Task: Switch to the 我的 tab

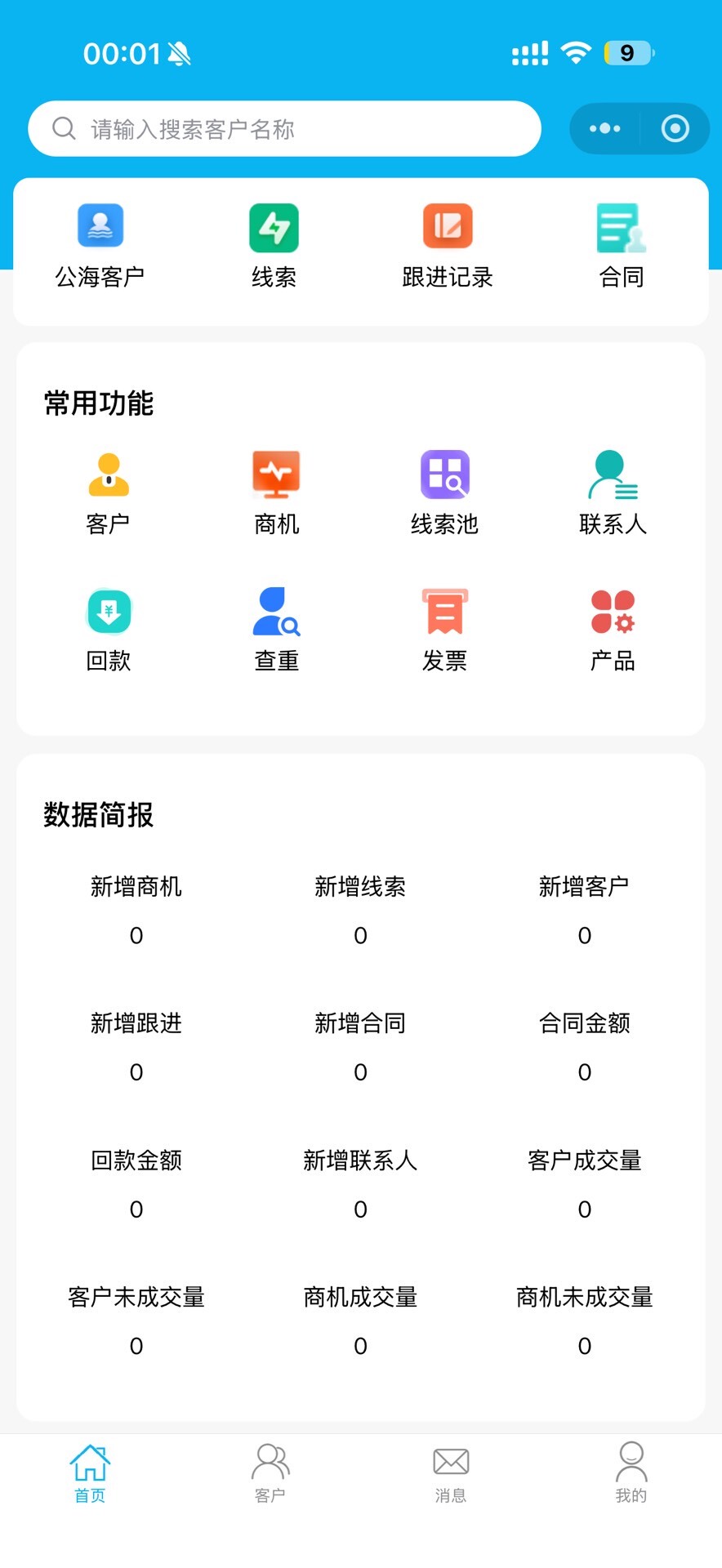Action: [631, 1472]
